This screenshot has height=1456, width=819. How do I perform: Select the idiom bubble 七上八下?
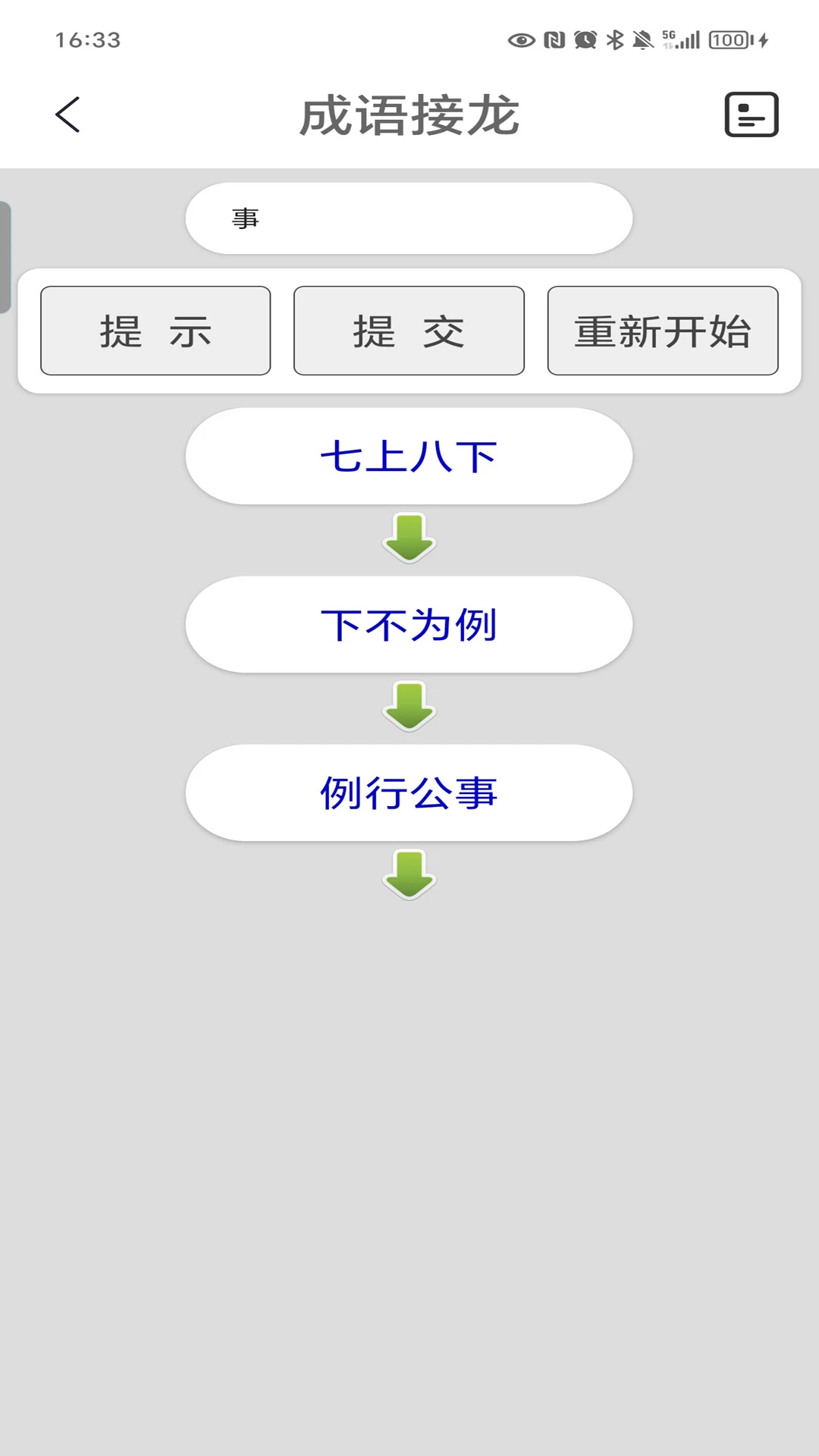point(409,455)
